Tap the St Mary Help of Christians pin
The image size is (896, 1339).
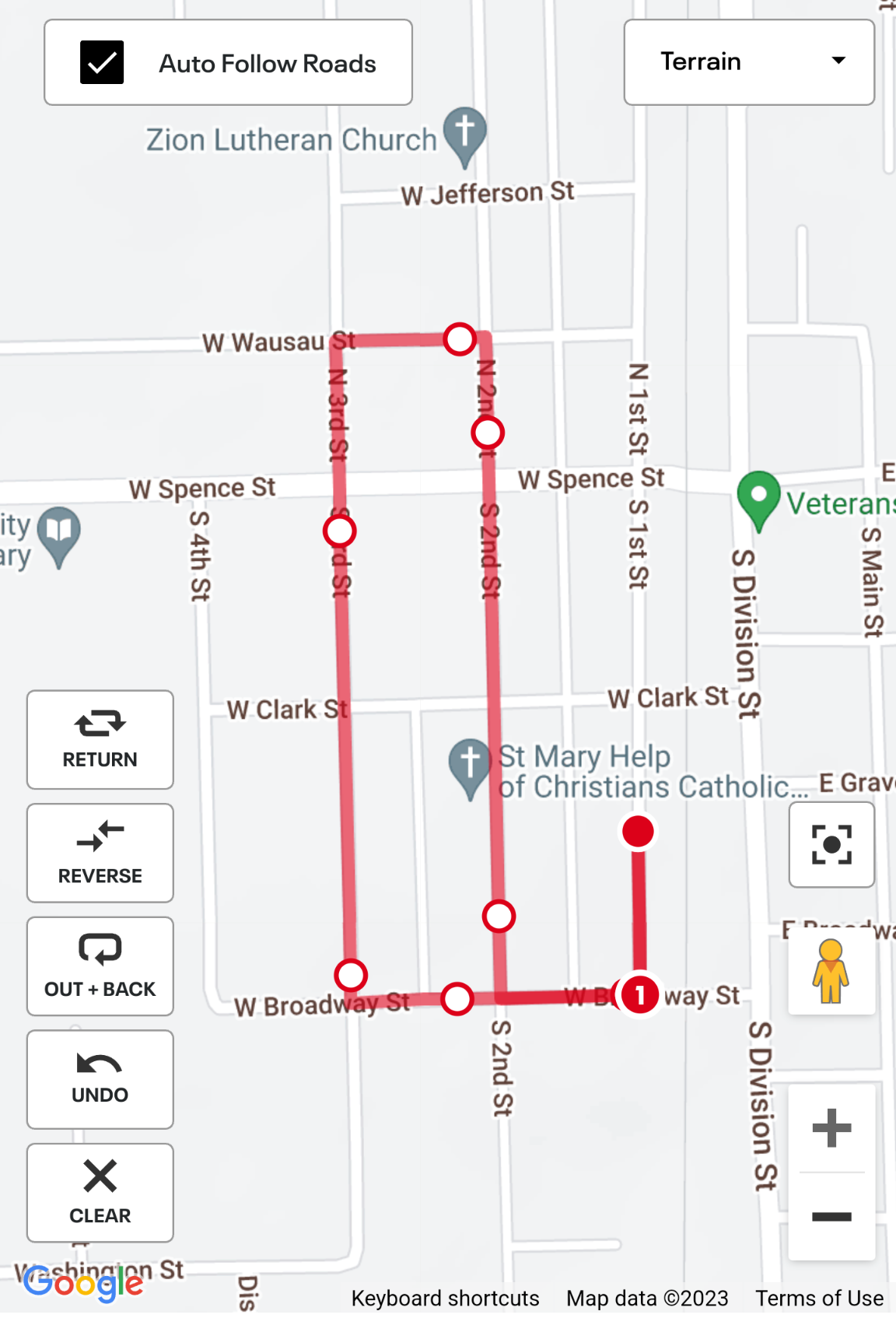[x=470, y=765]
